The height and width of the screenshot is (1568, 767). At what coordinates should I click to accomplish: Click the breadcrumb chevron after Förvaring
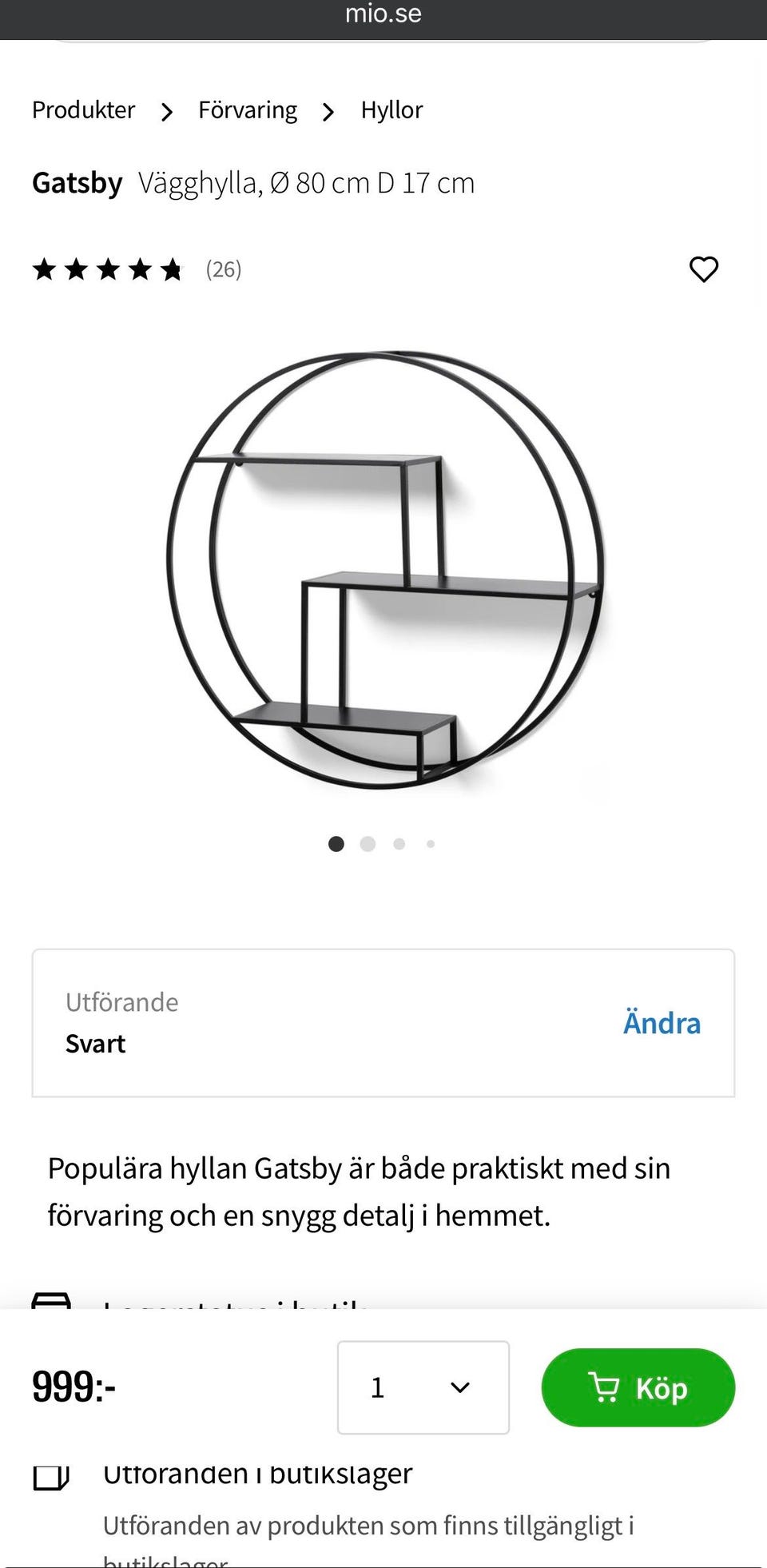point(328,112)
